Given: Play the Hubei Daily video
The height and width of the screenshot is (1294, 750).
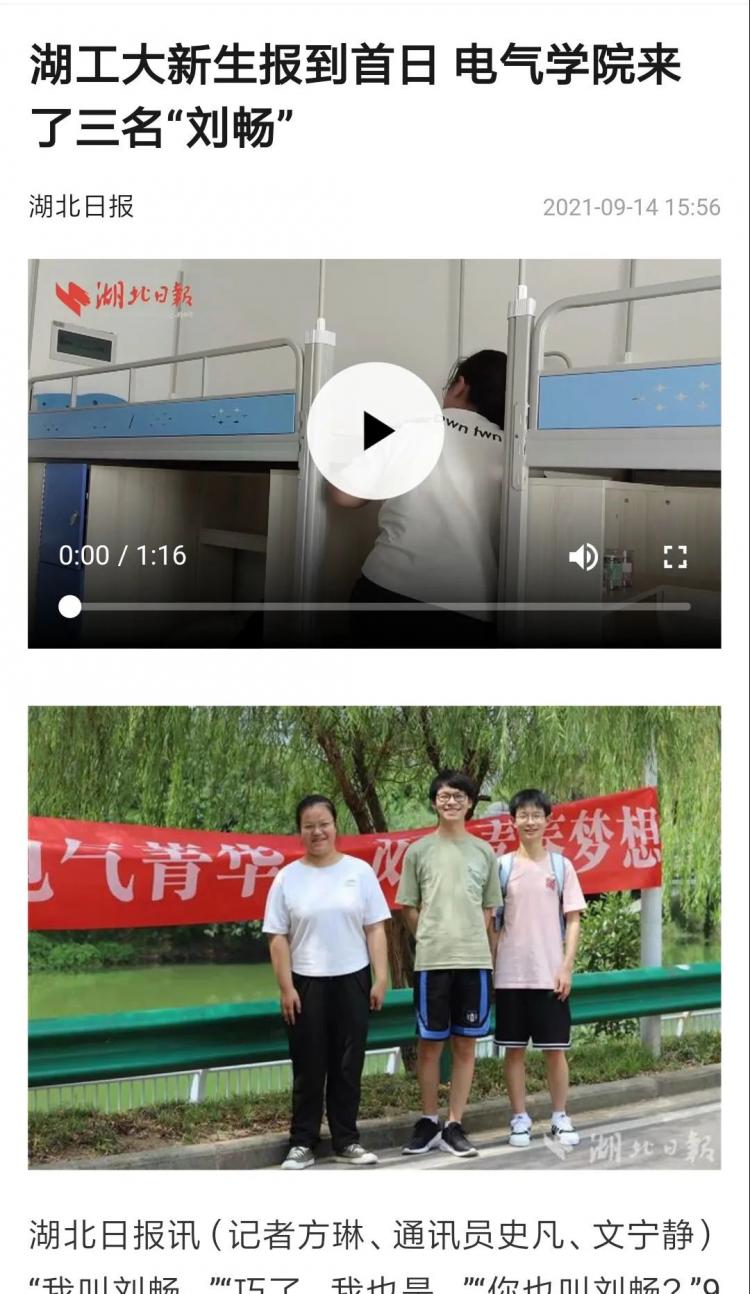Looking at the screenshot, I should coord(375,431).
